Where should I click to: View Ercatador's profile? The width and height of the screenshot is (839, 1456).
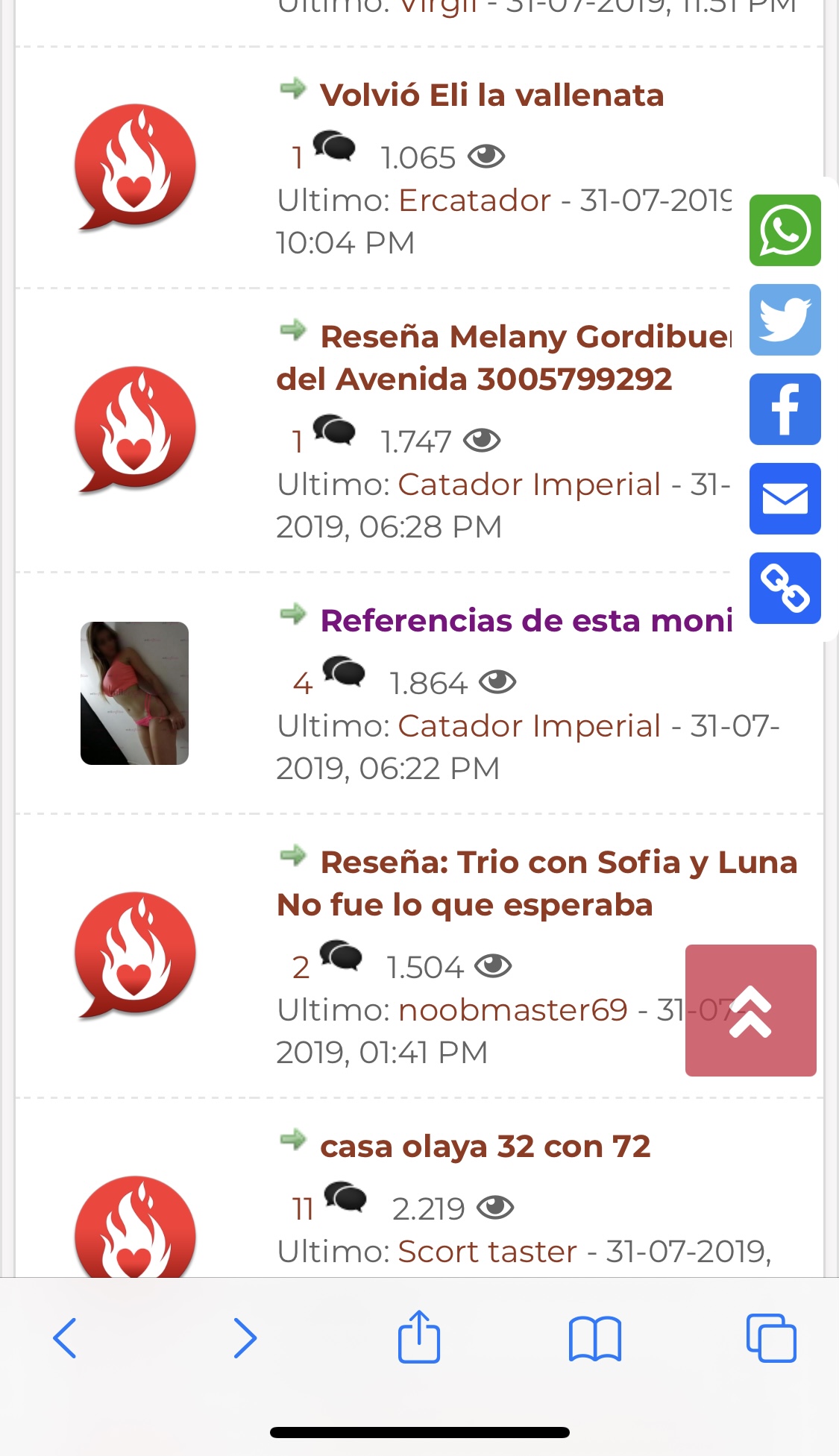pyautogui.click(x=474, y=201)
